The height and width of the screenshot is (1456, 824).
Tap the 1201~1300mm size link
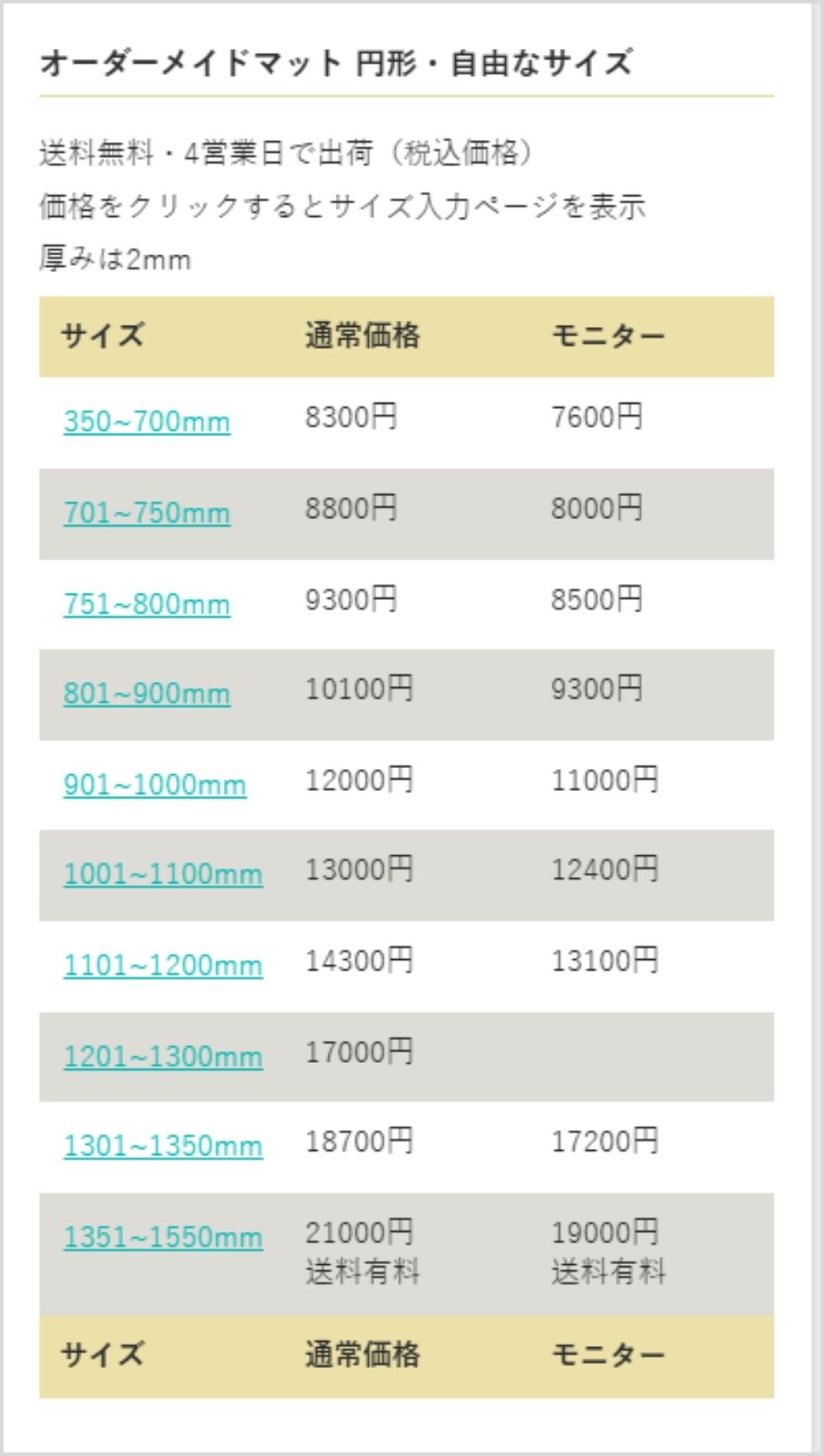click(x=163, y=1058)
